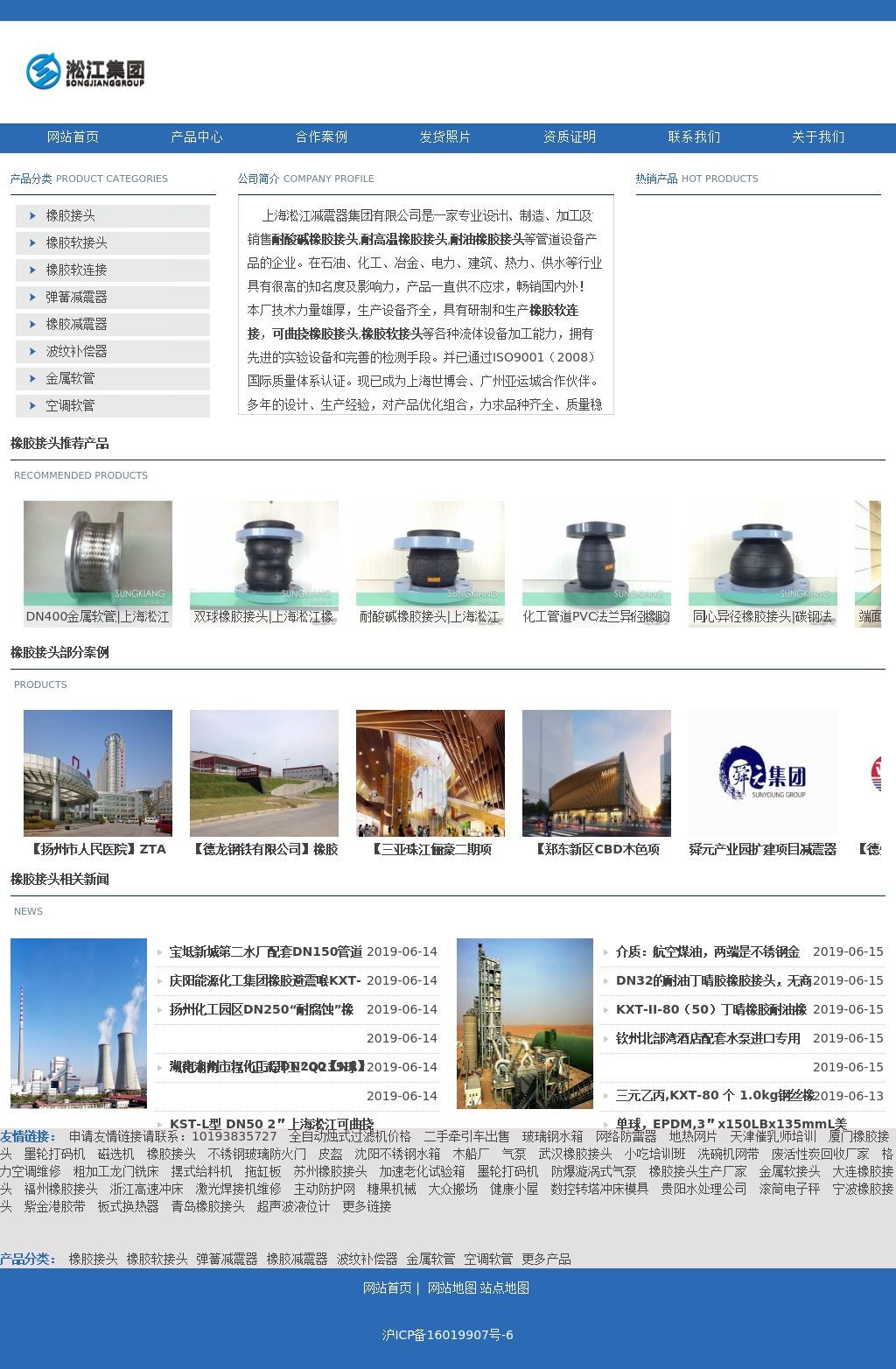Open the 网站首页 nav tab
The height and width of the screenshot is (1369, 896).
point(73,137)
